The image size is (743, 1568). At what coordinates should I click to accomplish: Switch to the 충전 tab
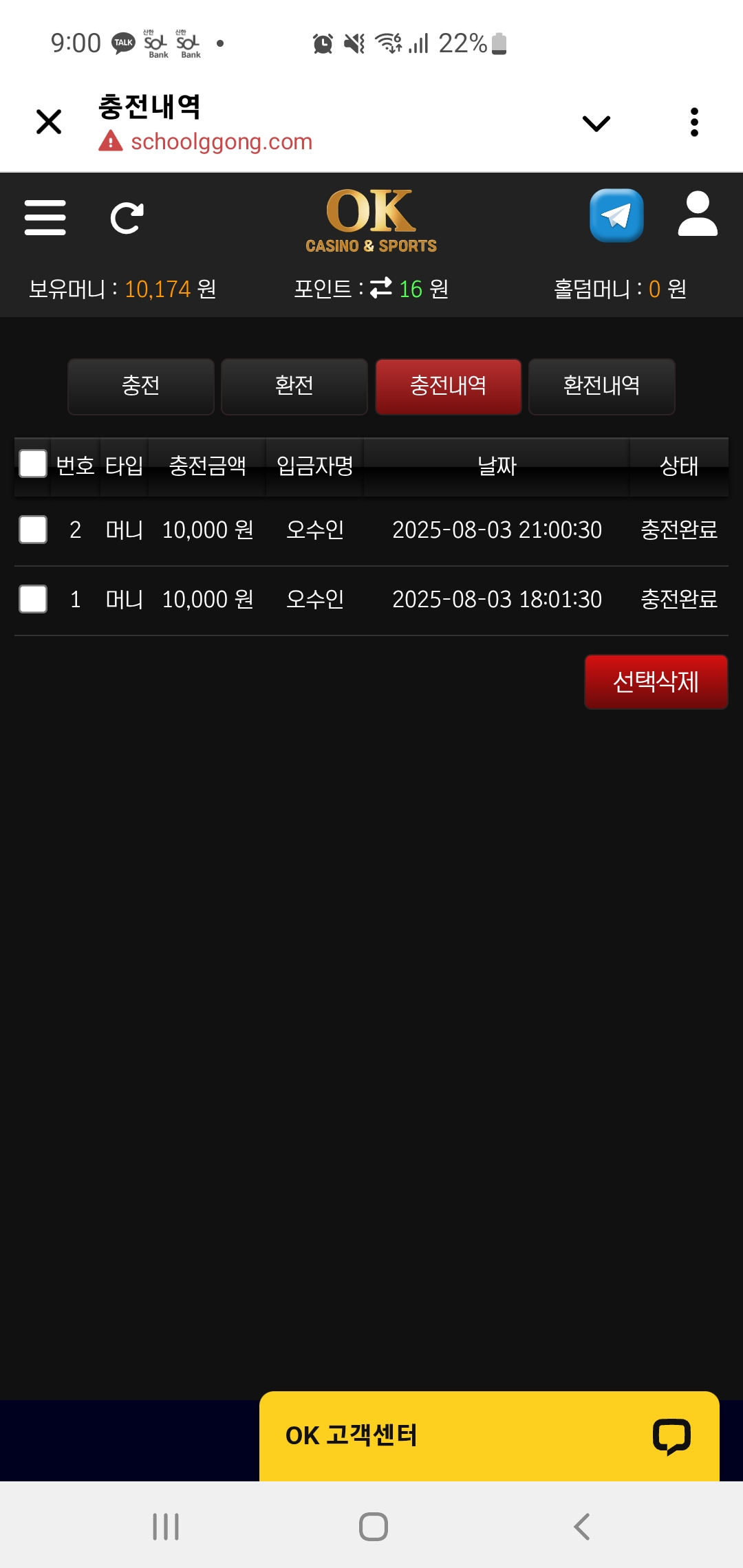pyautogui.click(x=141, y=386)
